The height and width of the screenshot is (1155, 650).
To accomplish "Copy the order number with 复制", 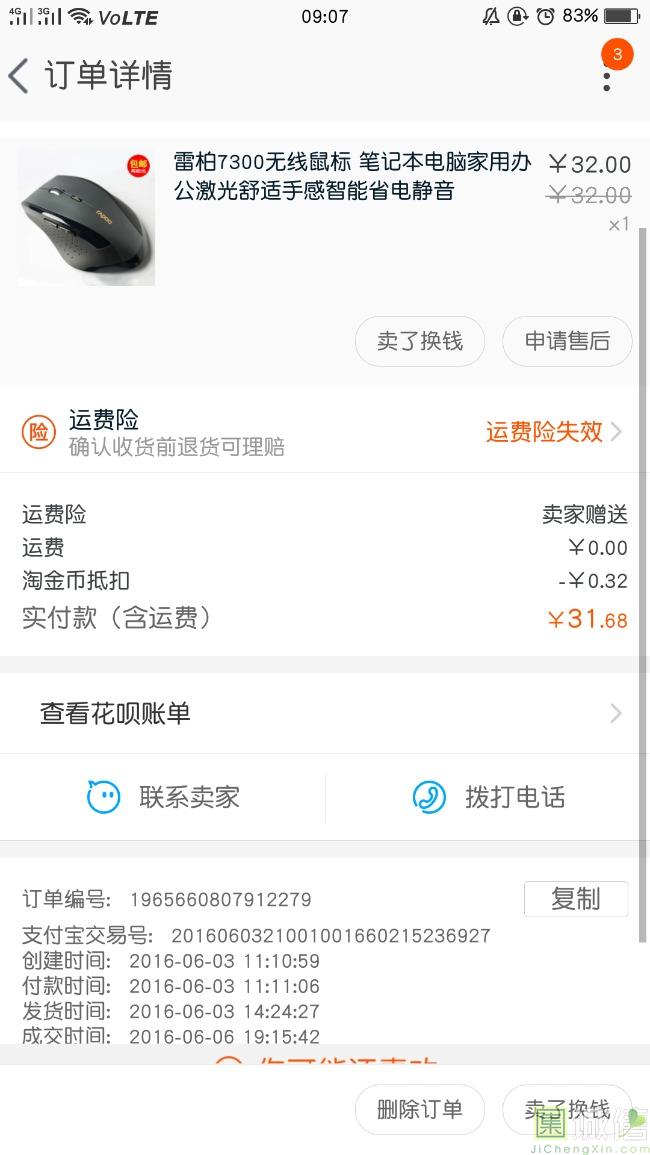I will (575, 899).
